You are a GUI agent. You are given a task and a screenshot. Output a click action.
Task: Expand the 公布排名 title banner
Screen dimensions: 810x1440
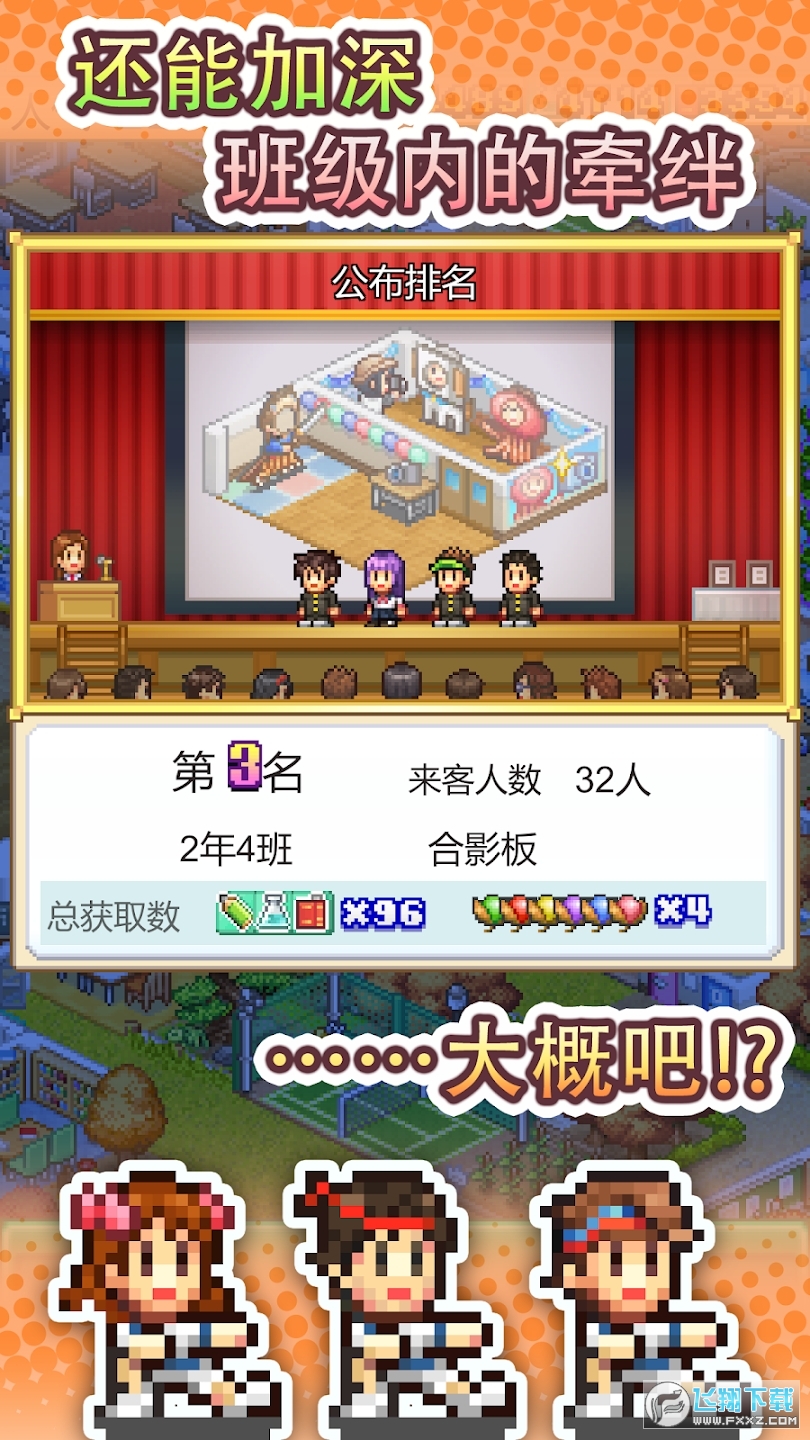coord(405,282)
